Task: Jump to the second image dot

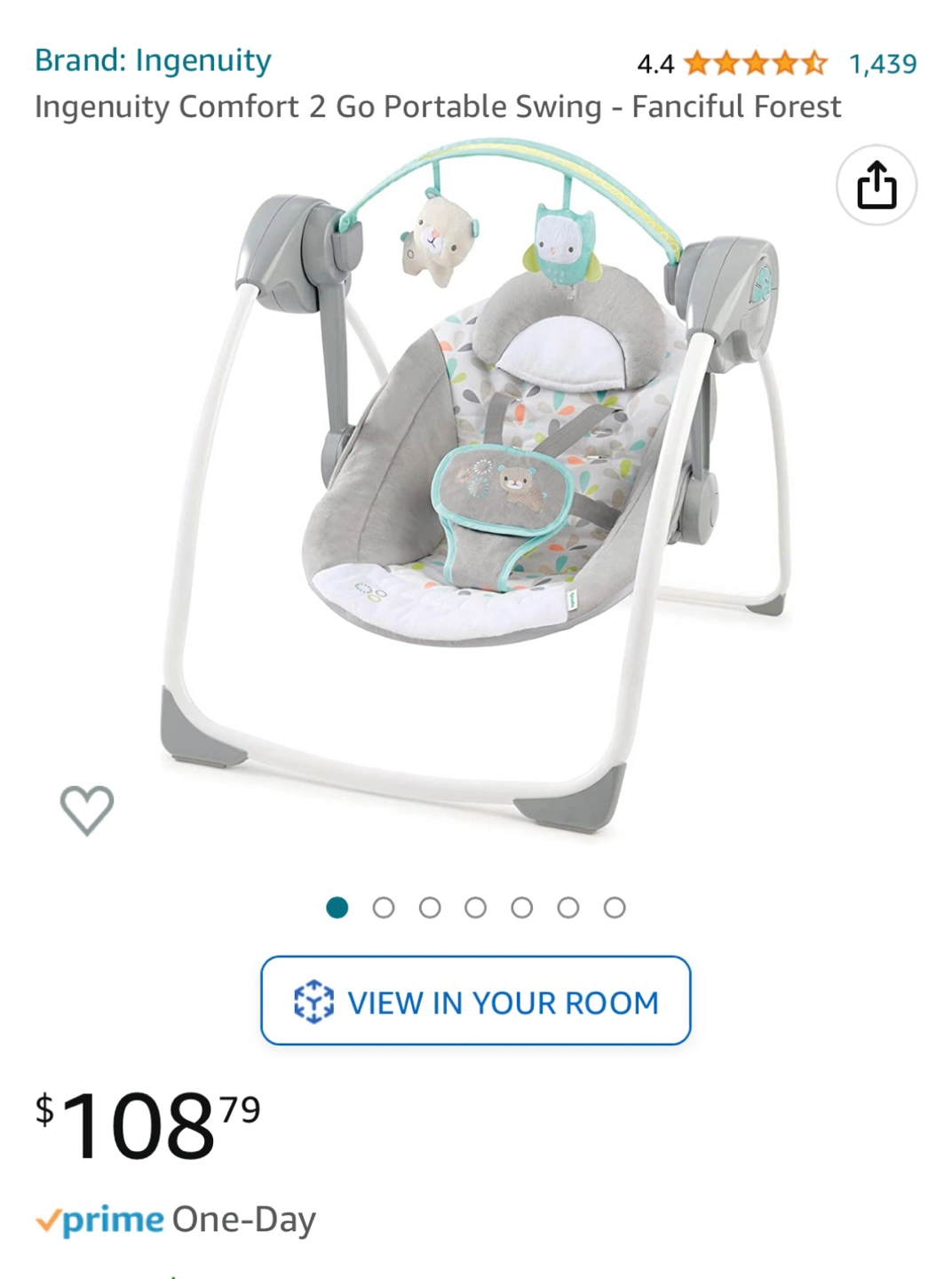Action: (x=384, y=908)
